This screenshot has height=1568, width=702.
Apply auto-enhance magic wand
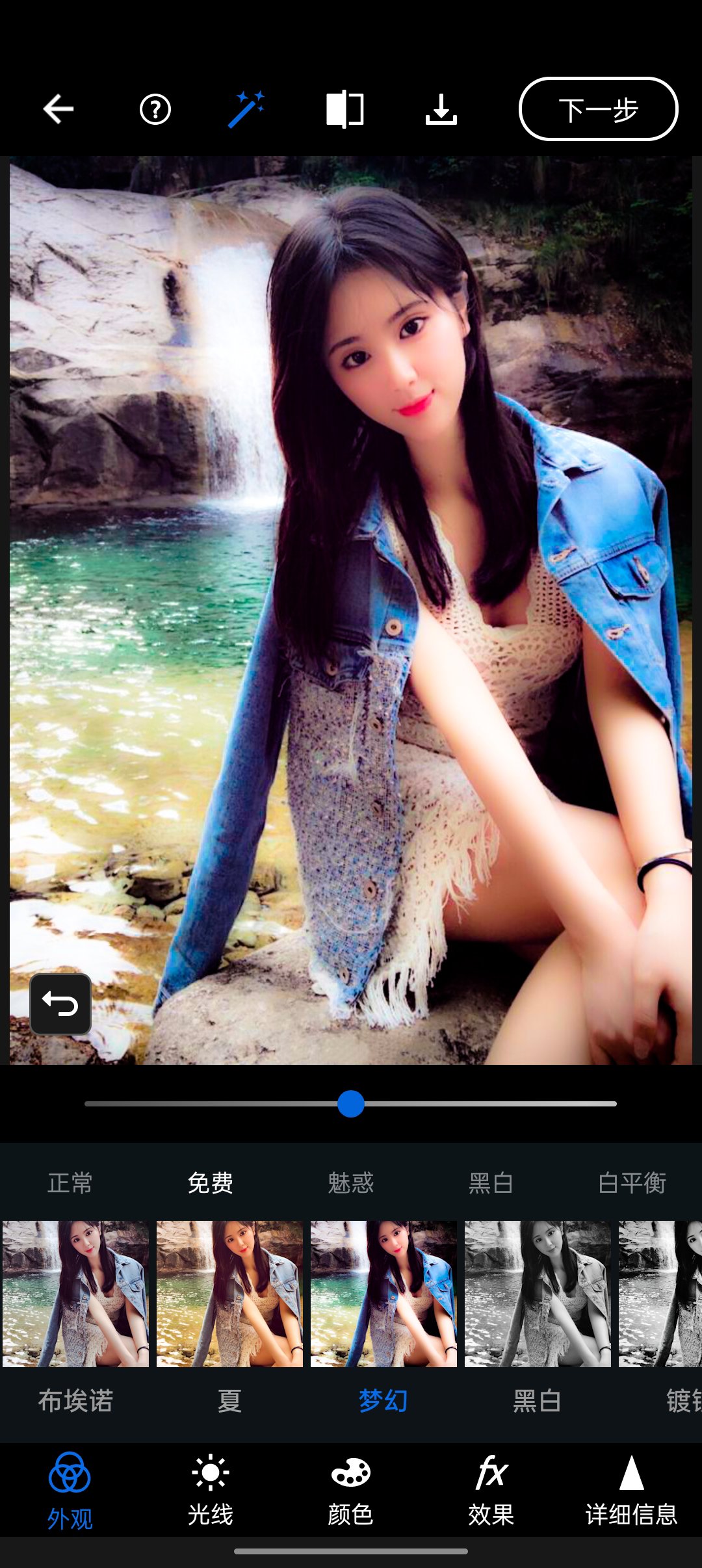[246, 109]
